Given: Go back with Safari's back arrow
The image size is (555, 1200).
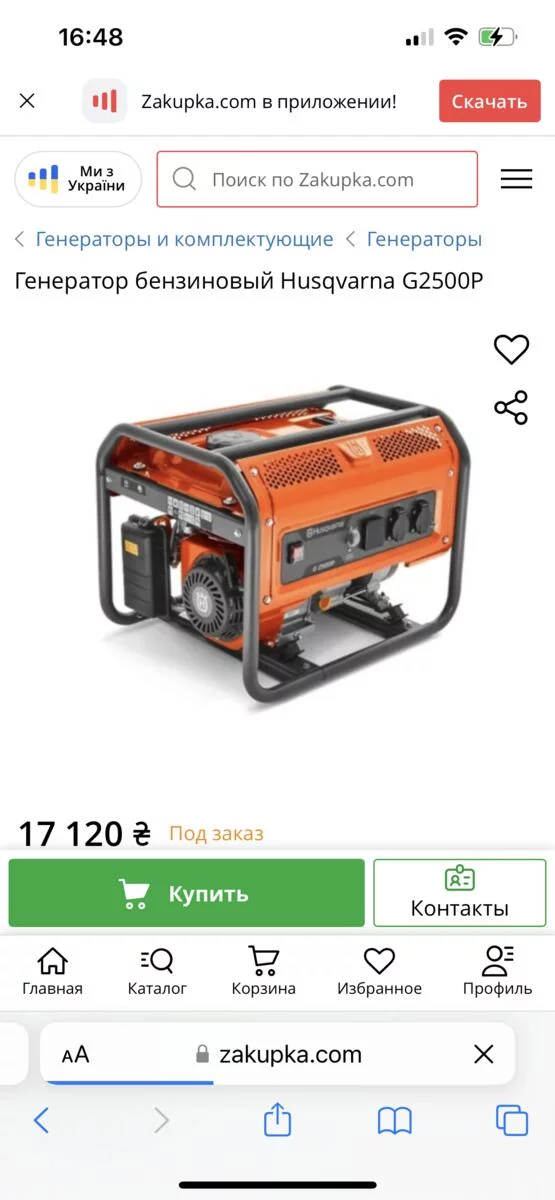Looking at the screenshot, I should (41, 1120).
